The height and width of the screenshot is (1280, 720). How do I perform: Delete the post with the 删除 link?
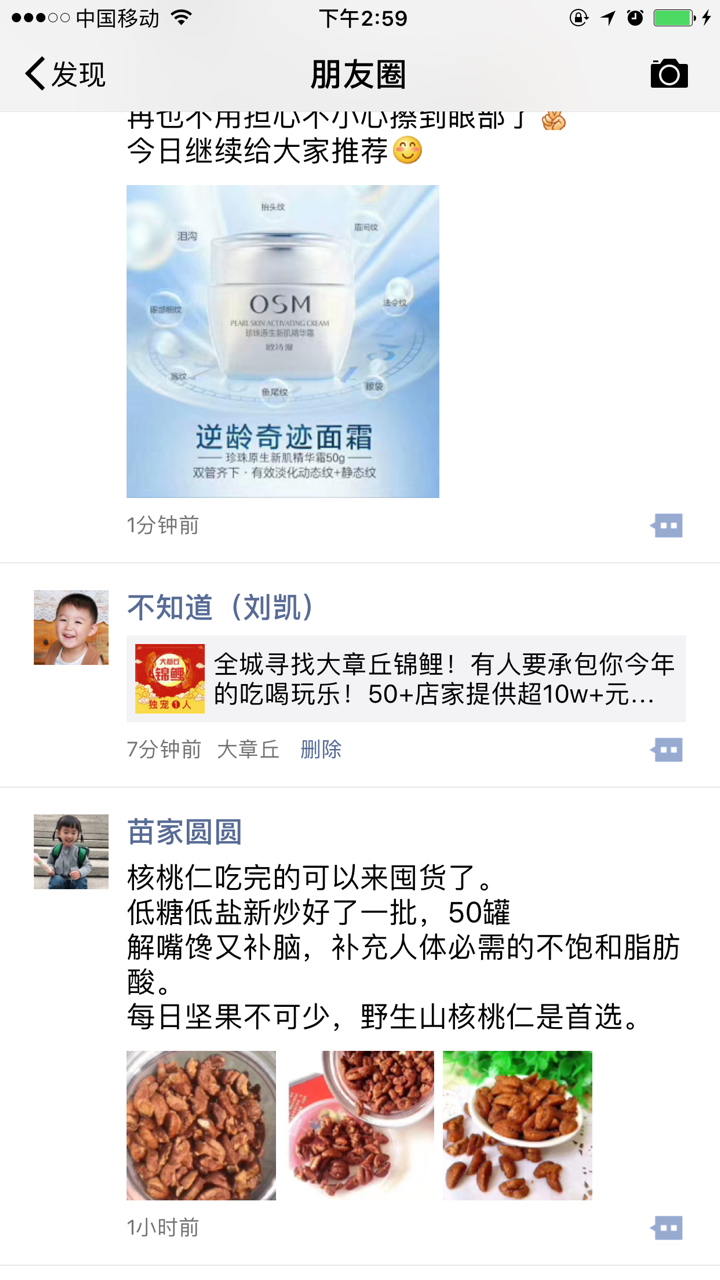(321, 749)
